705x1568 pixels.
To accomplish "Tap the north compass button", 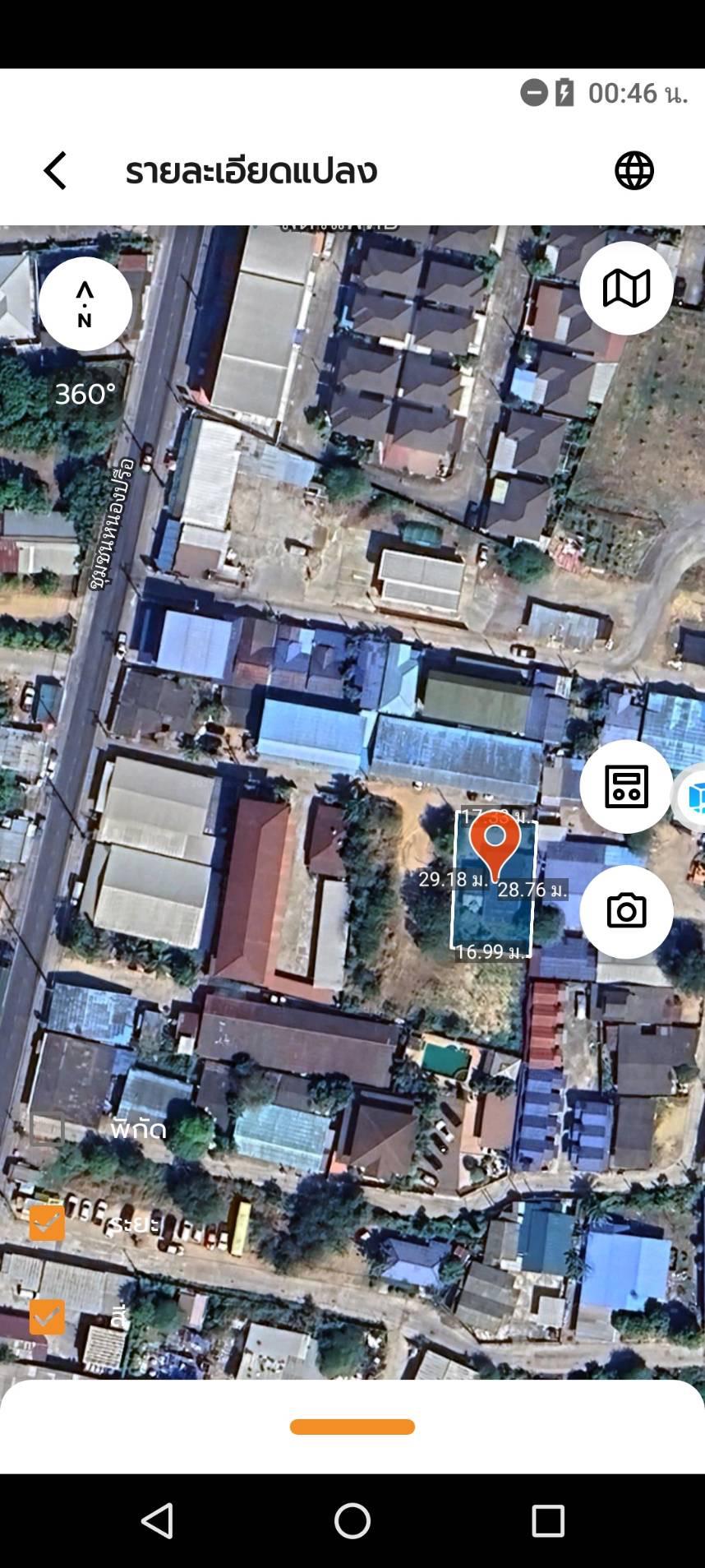I will click(x=85, y=304).
